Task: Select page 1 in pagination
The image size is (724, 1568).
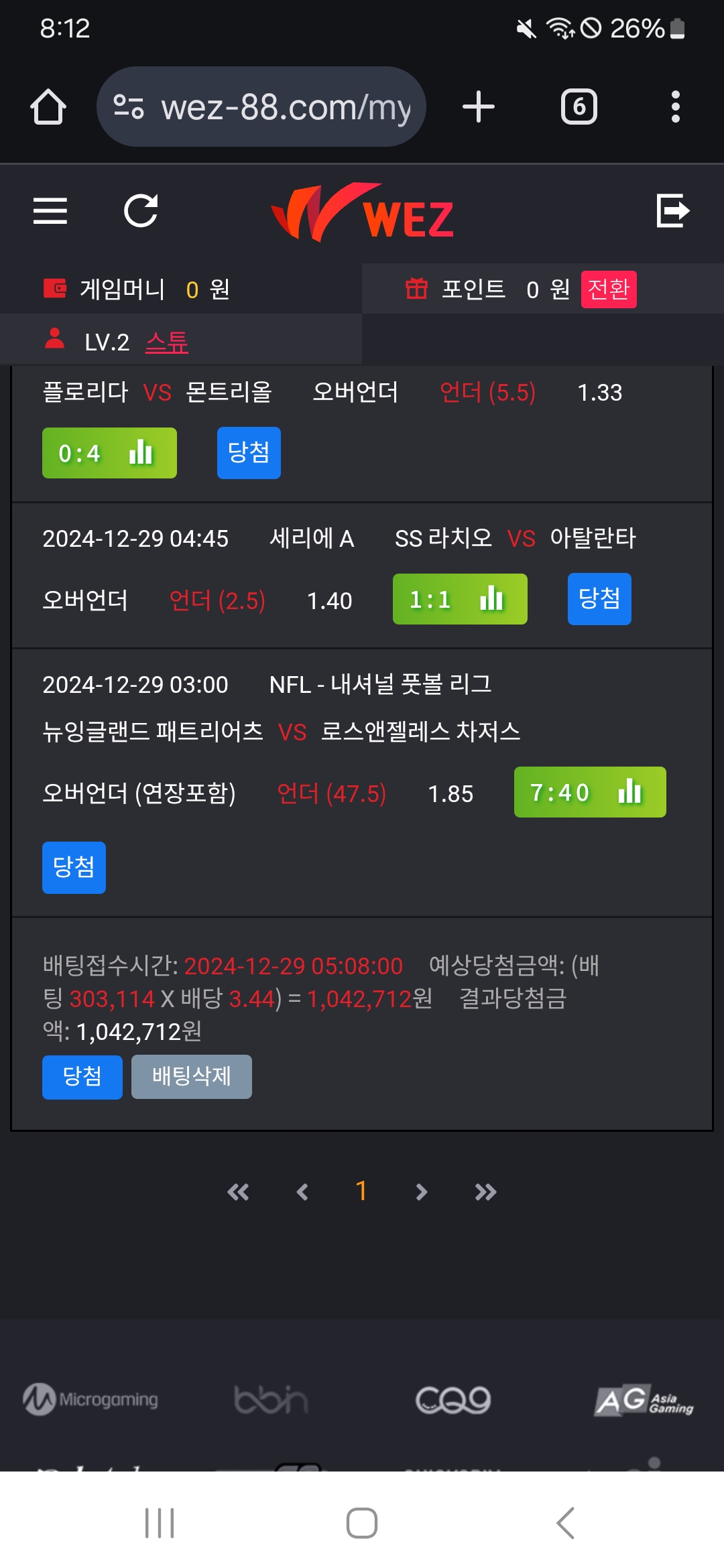Action: 361,1191
